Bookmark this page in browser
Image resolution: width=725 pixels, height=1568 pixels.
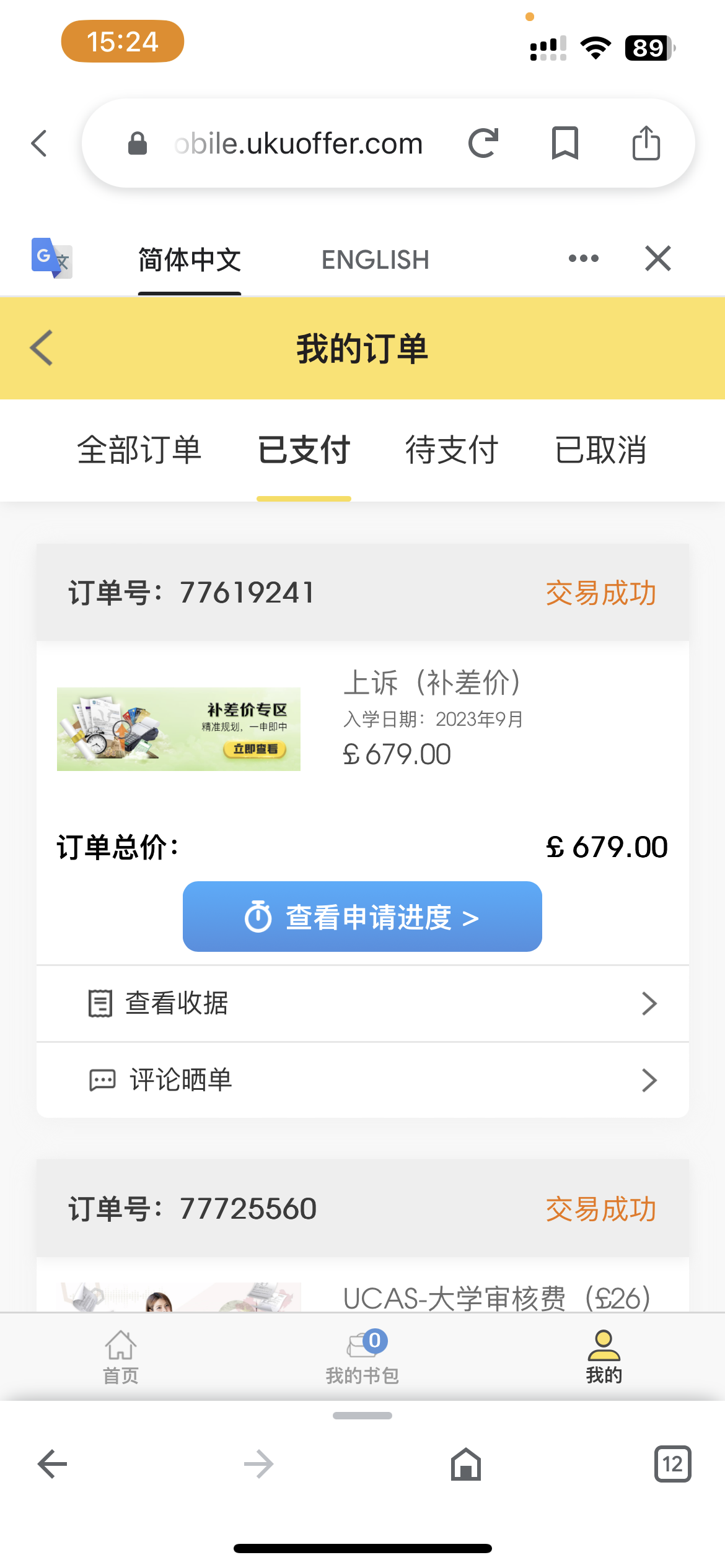[x=565, y=144]
